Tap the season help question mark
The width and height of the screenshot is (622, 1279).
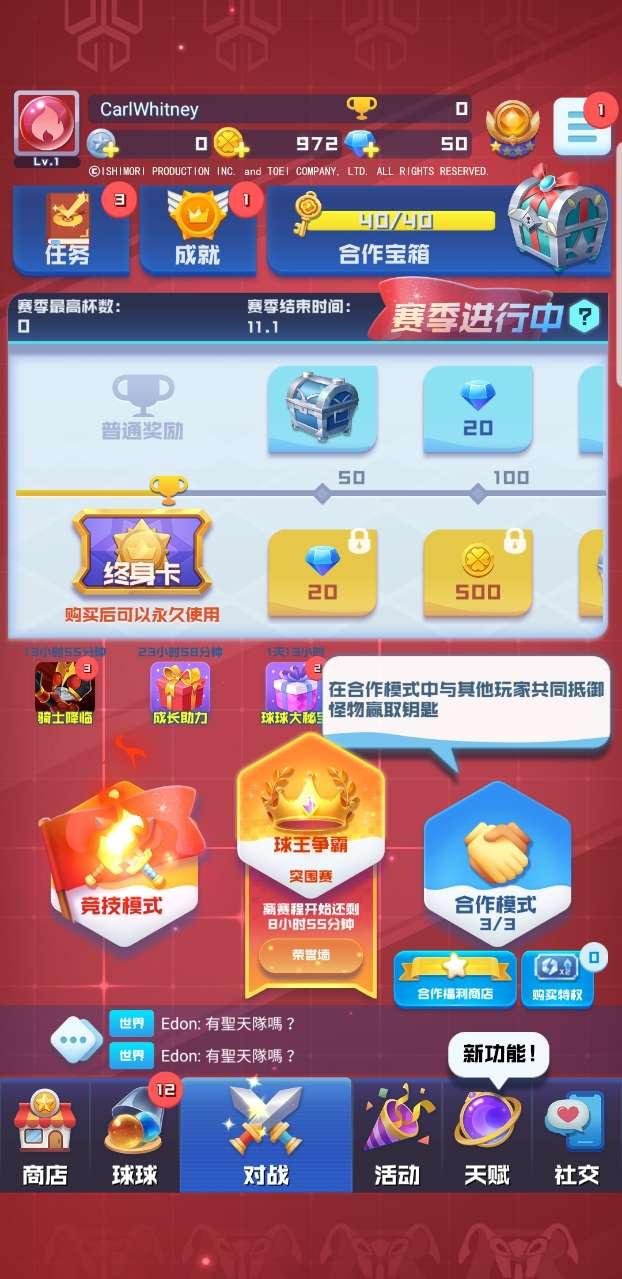coord(583,318)
